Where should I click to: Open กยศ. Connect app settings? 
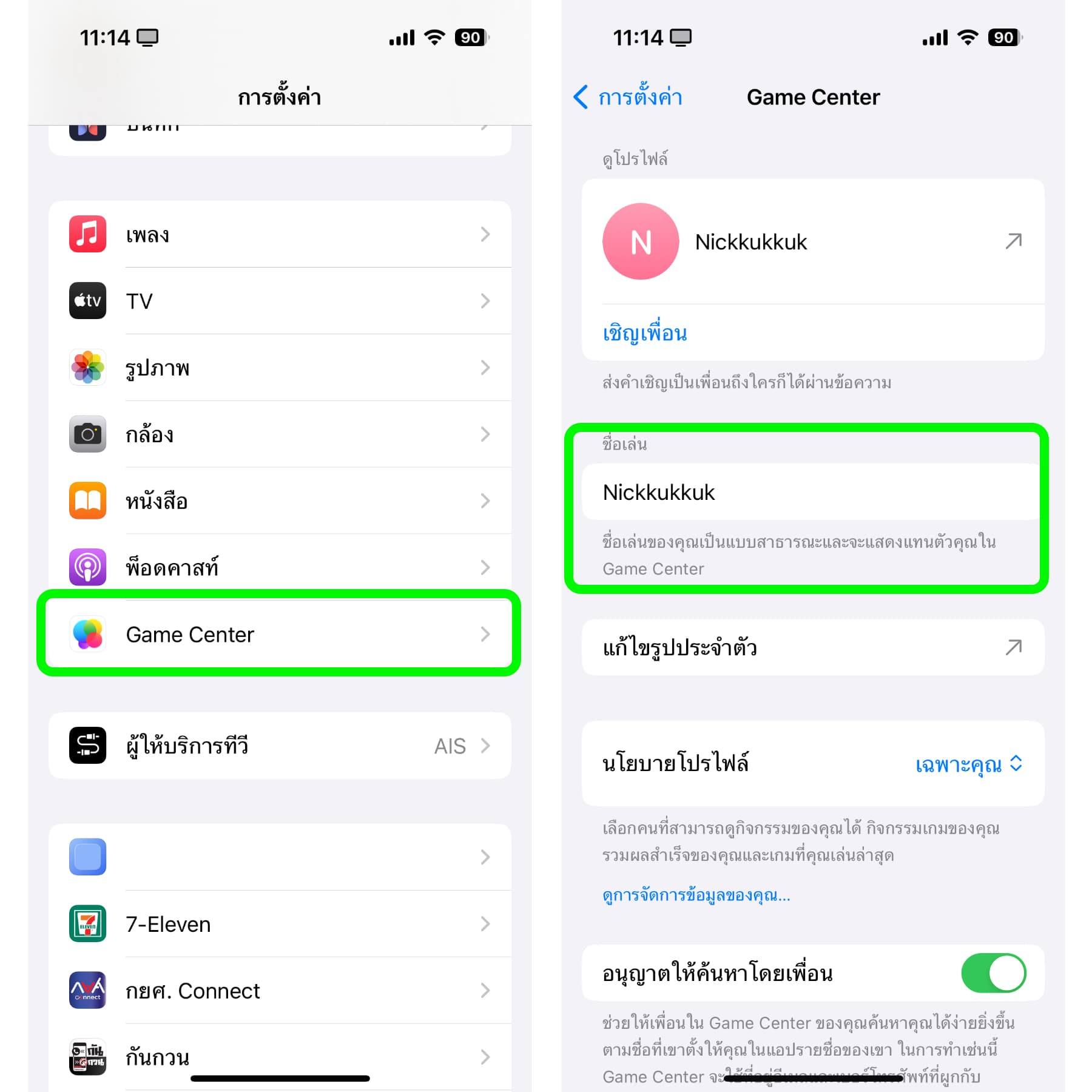coord(279,991)
